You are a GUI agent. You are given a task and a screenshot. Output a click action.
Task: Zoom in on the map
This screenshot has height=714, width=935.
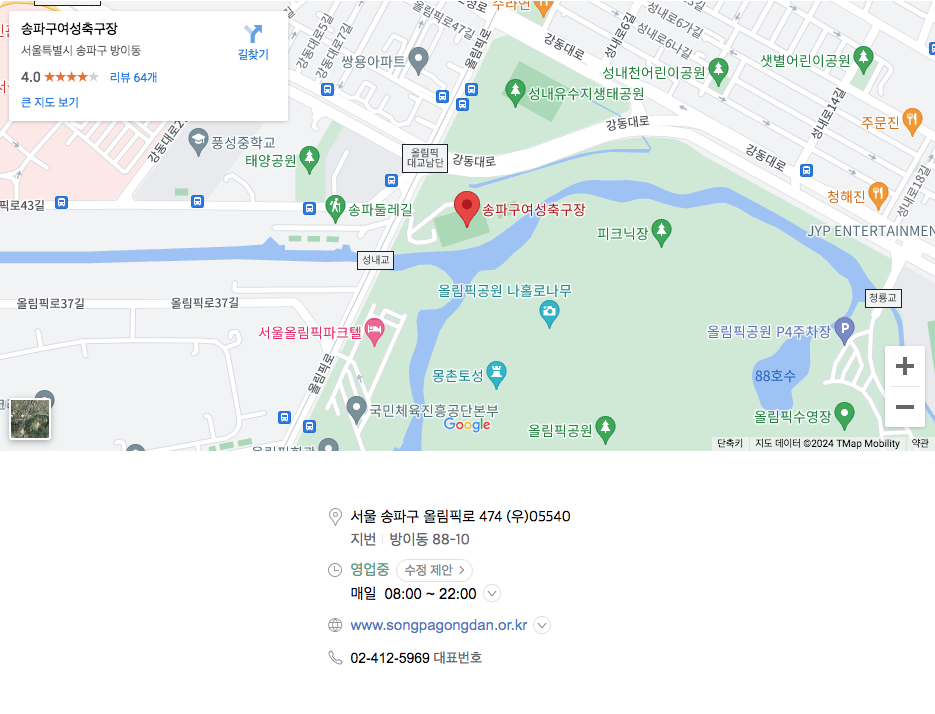pyautogui.click(x=904, y=367)
